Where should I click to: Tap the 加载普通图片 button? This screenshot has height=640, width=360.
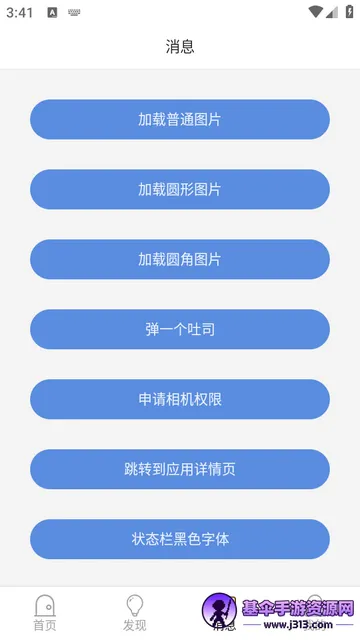[x=180, y=120]
